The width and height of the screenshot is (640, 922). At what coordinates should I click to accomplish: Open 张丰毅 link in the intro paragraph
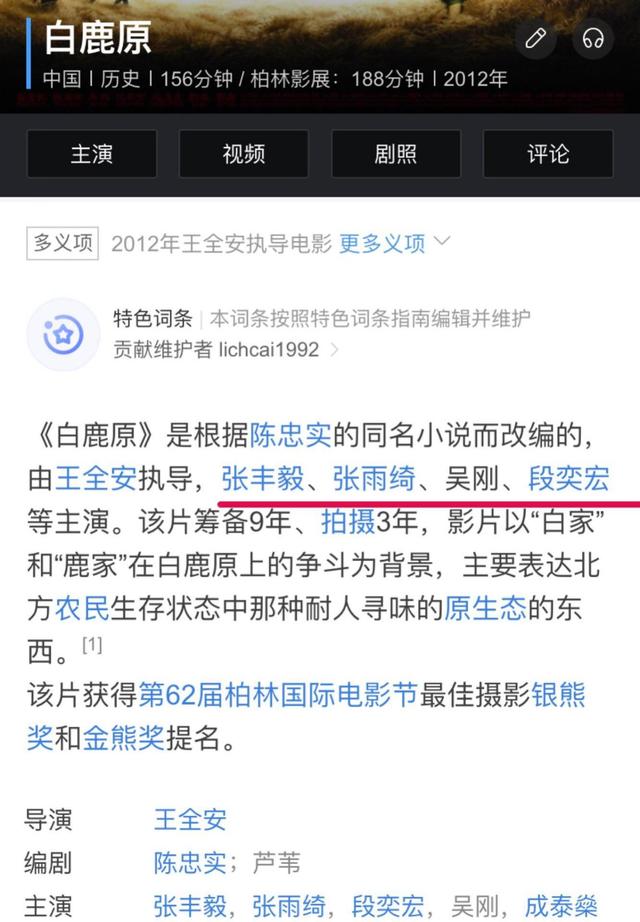point(261,478)
